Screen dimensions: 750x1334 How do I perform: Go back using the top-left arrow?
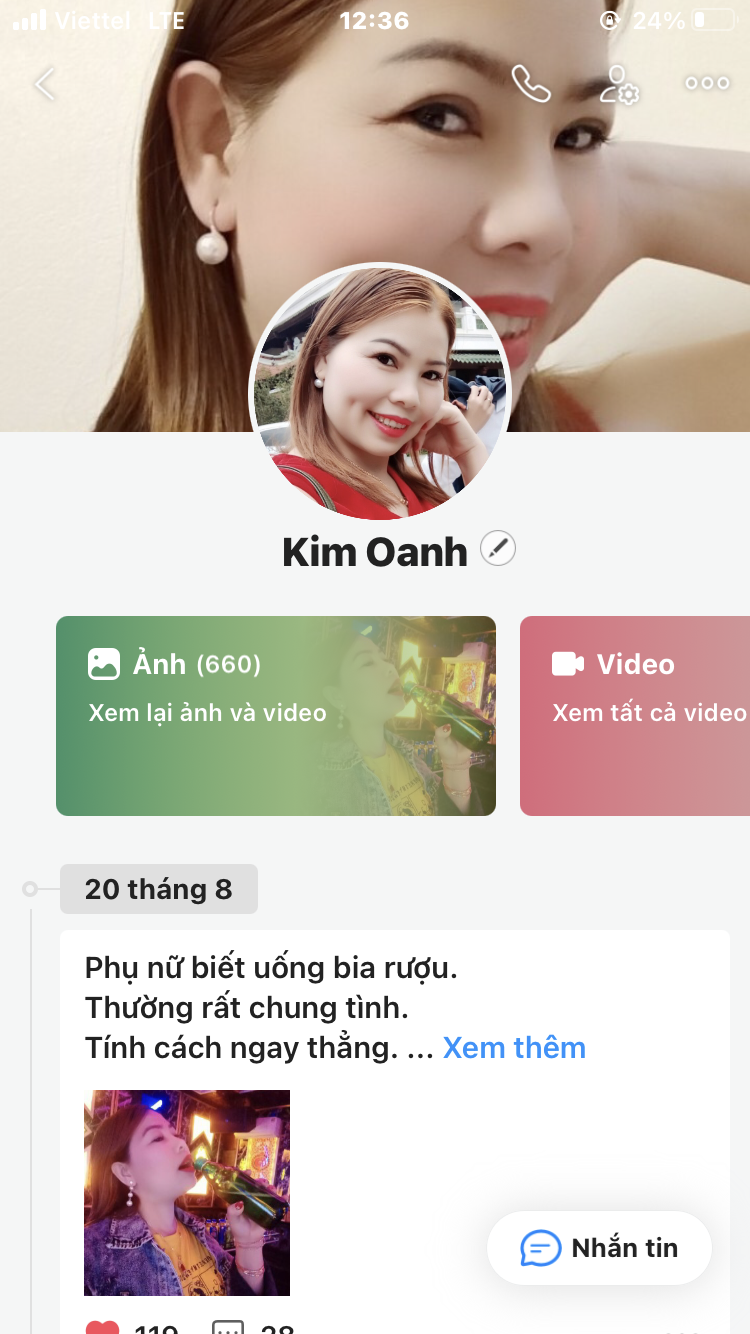point(45,84)
